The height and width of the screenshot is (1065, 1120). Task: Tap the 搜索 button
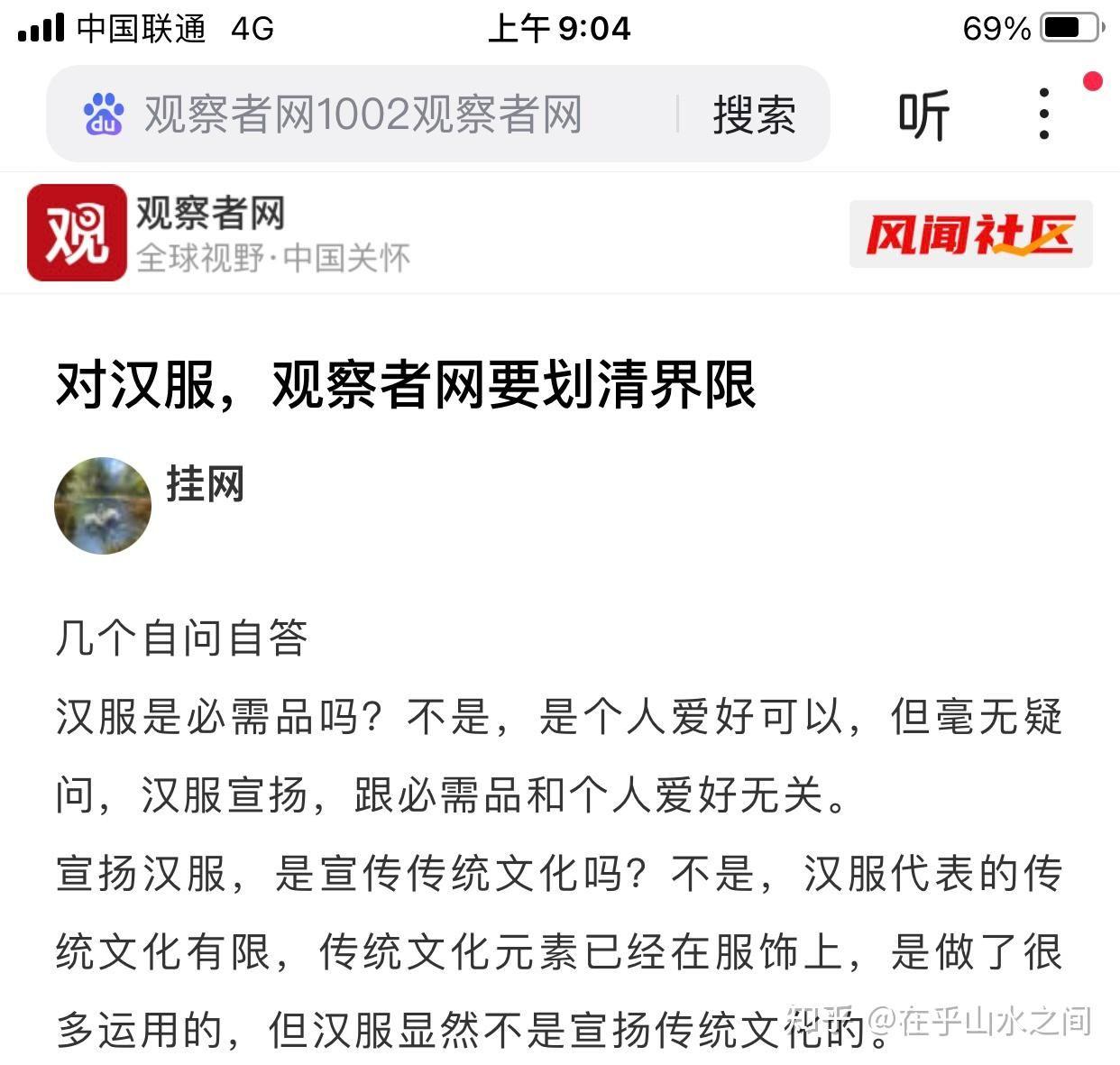click(754, 115)
